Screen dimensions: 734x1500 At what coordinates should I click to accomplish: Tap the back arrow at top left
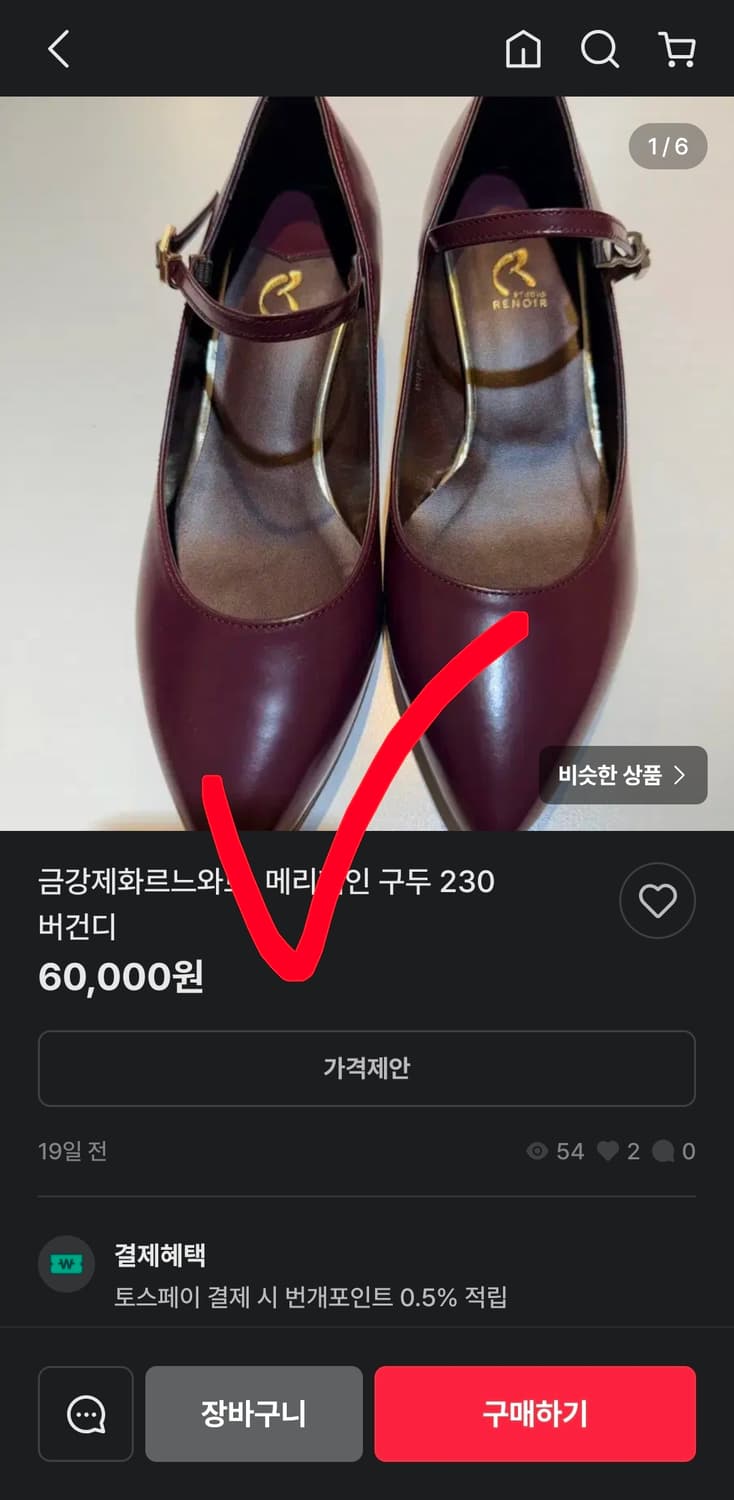click(x=57, y=48)
